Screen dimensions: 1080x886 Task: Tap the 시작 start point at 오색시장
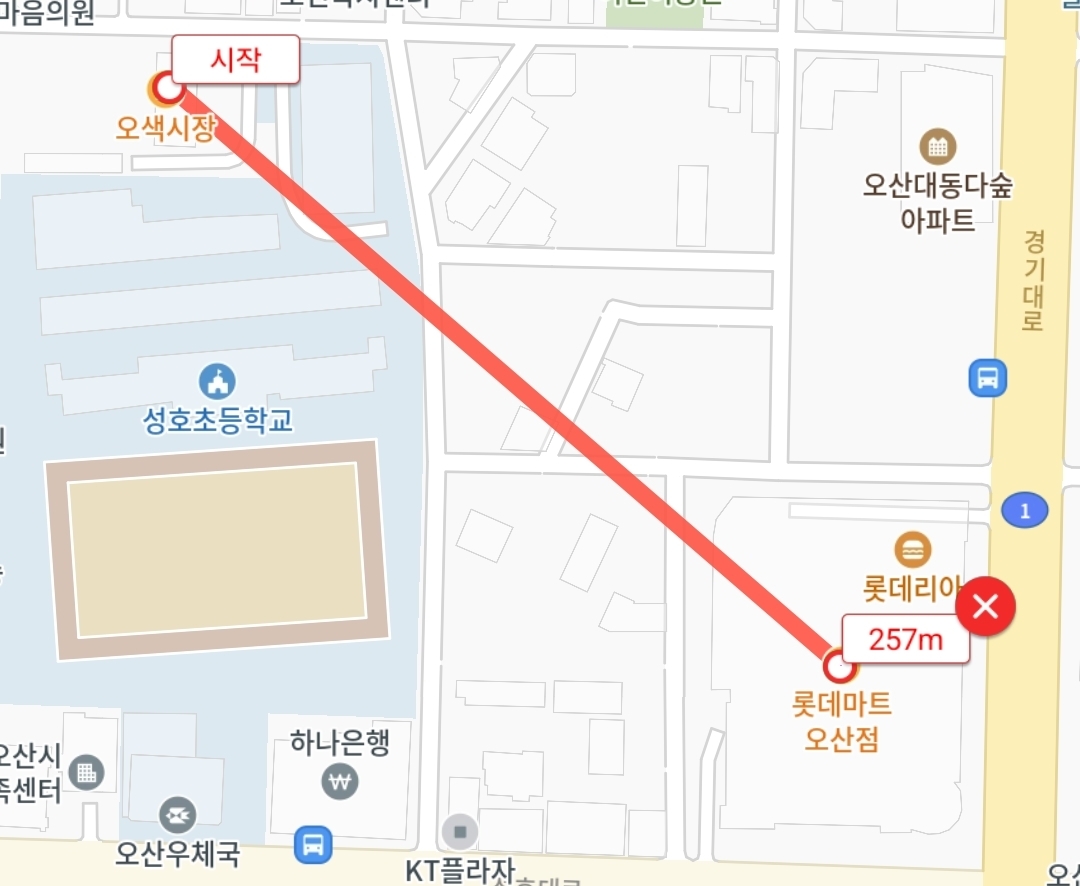(x=167, y=88)
